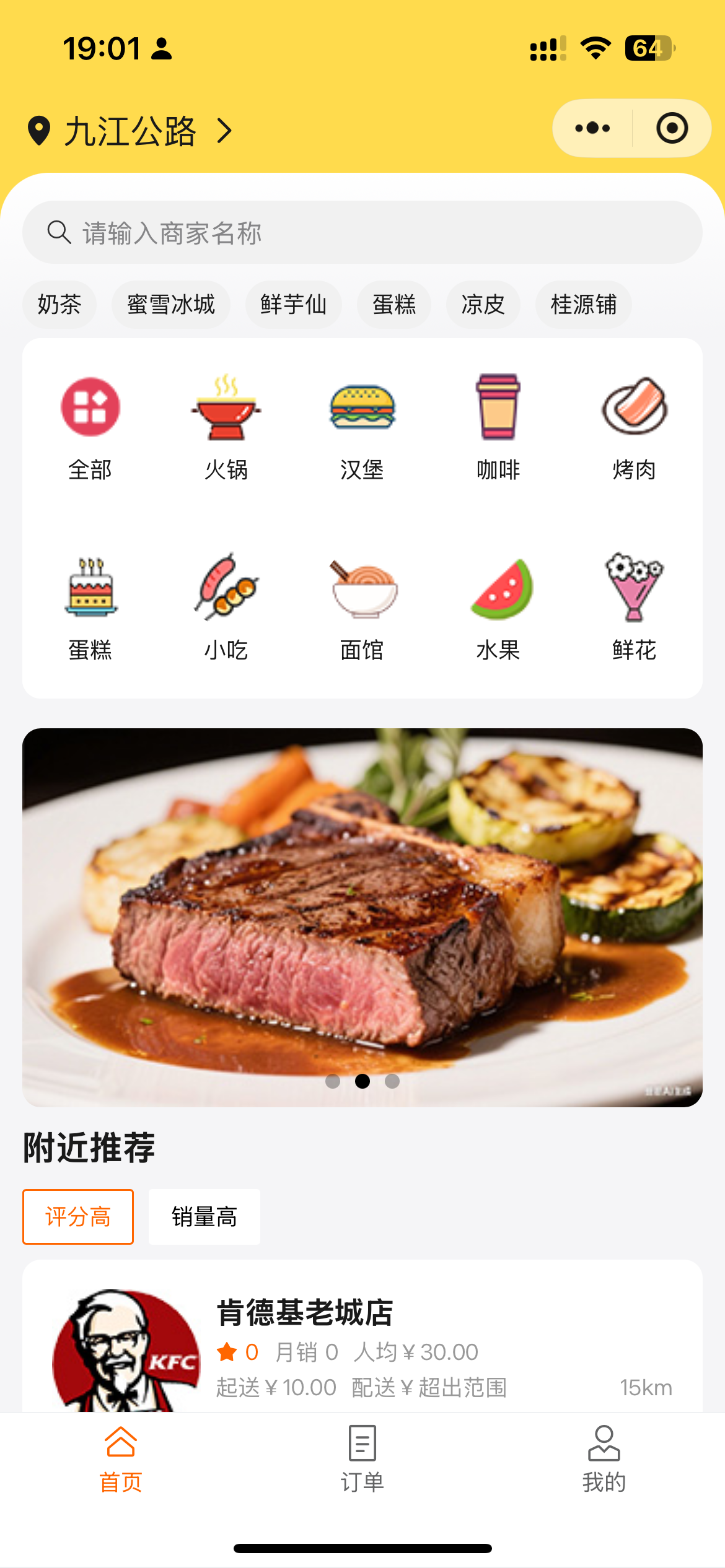Open the 汉堡 category
Screen dimensions: 725x1568
pyautogui.click(x=362, y=427)
